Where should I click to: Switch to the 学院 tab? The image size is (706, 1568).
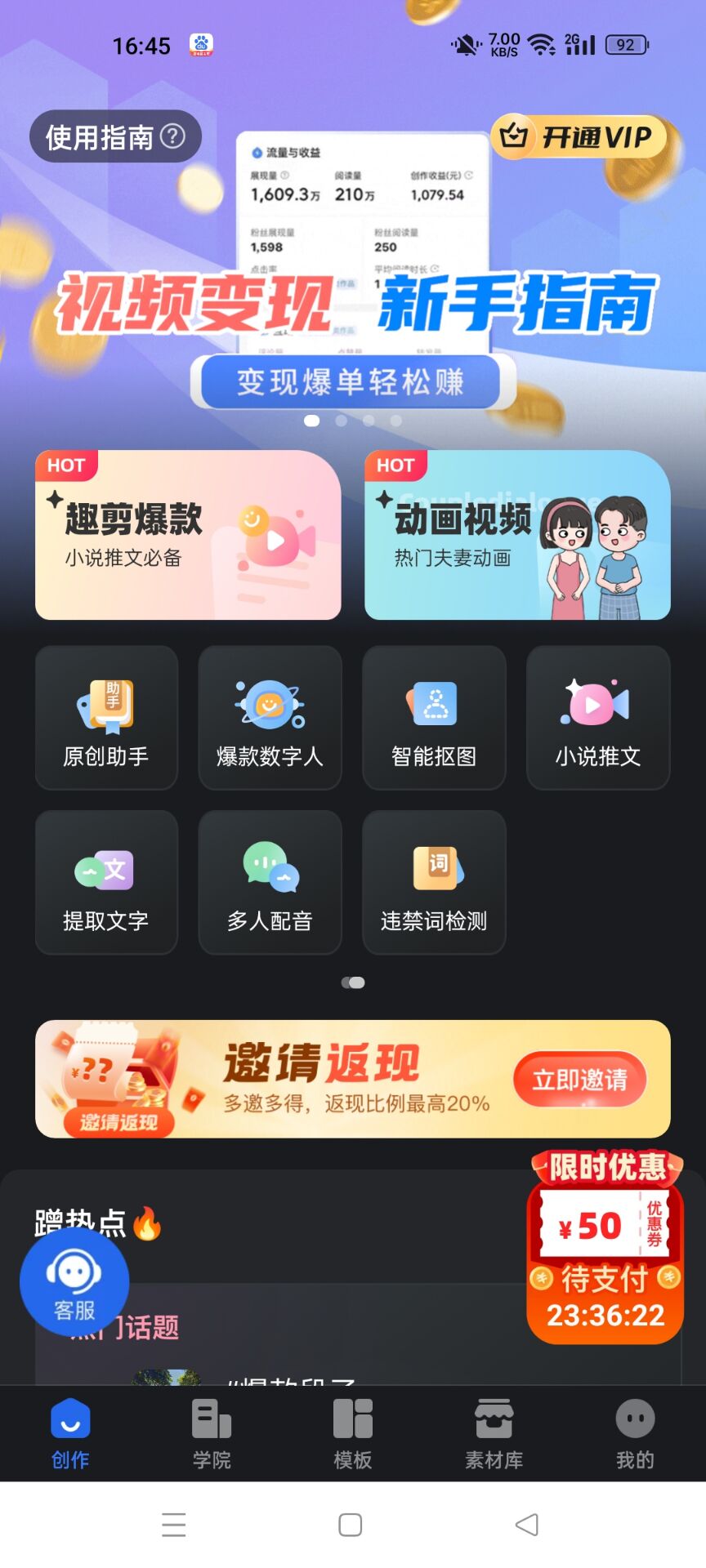(212, 1434)
